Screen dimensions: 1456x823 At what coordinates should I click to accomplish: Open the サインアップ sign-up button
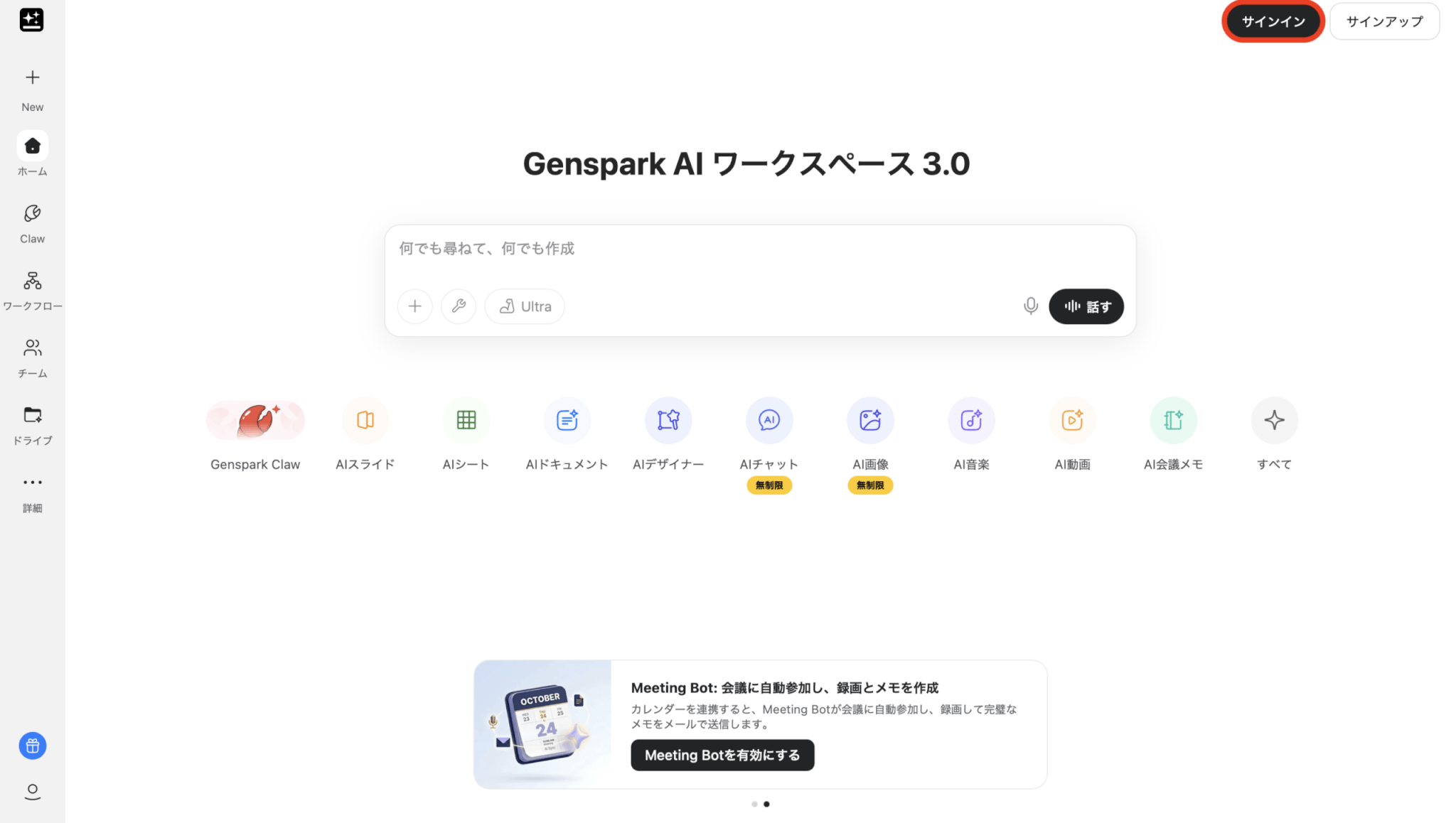coord(1384,21)
